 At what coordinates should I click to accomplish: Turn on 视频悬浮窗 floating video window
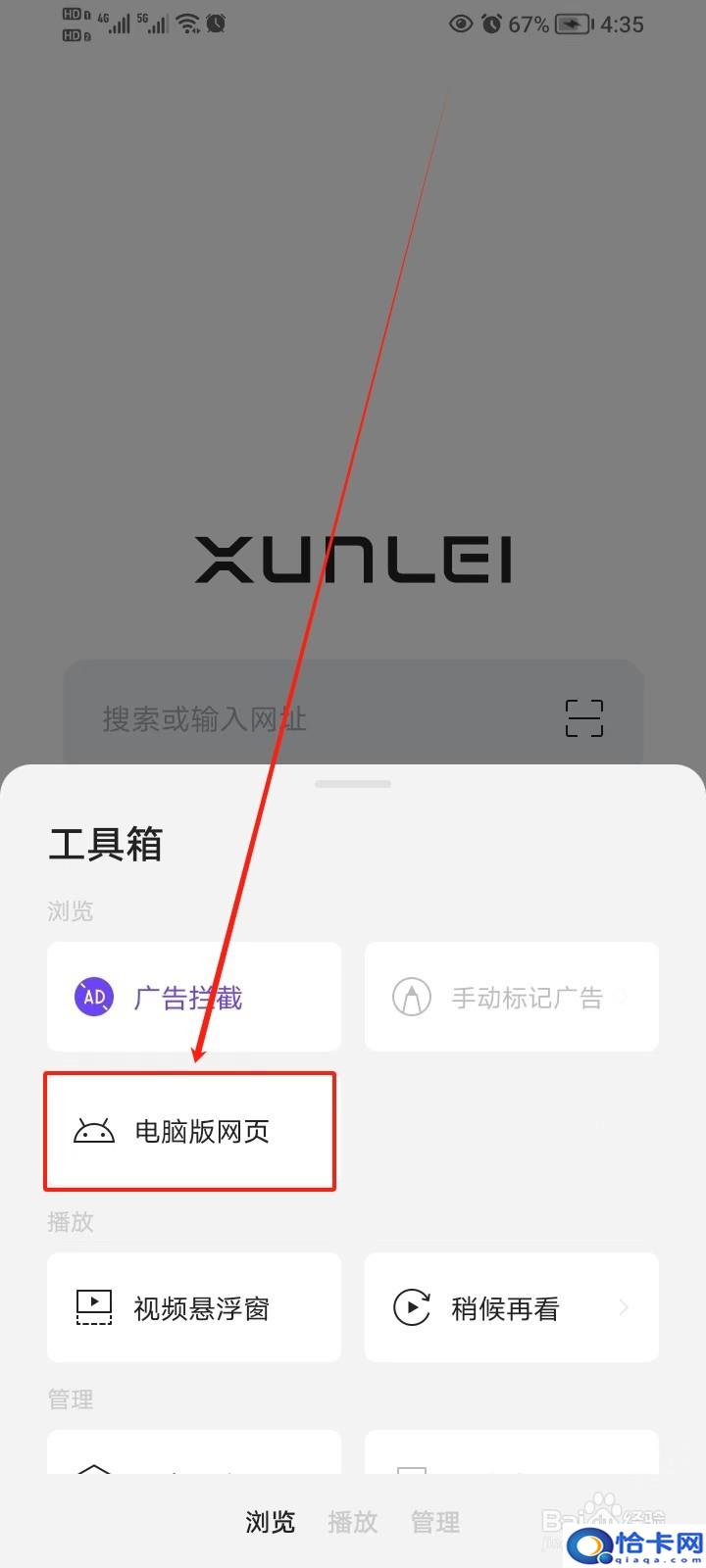point(194,1307)
